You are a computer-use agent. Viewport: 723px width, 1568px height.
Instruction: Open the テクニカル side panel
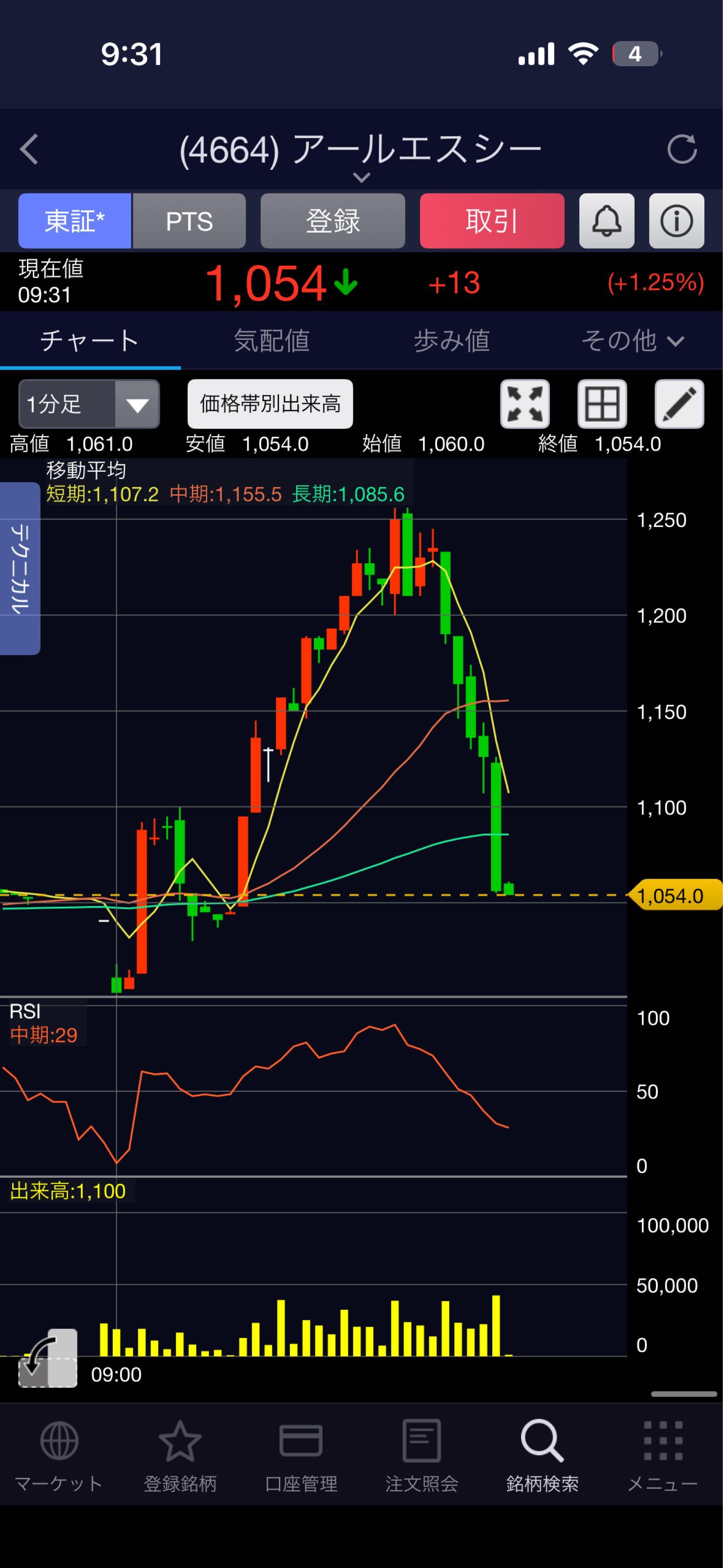pos(20,568)
